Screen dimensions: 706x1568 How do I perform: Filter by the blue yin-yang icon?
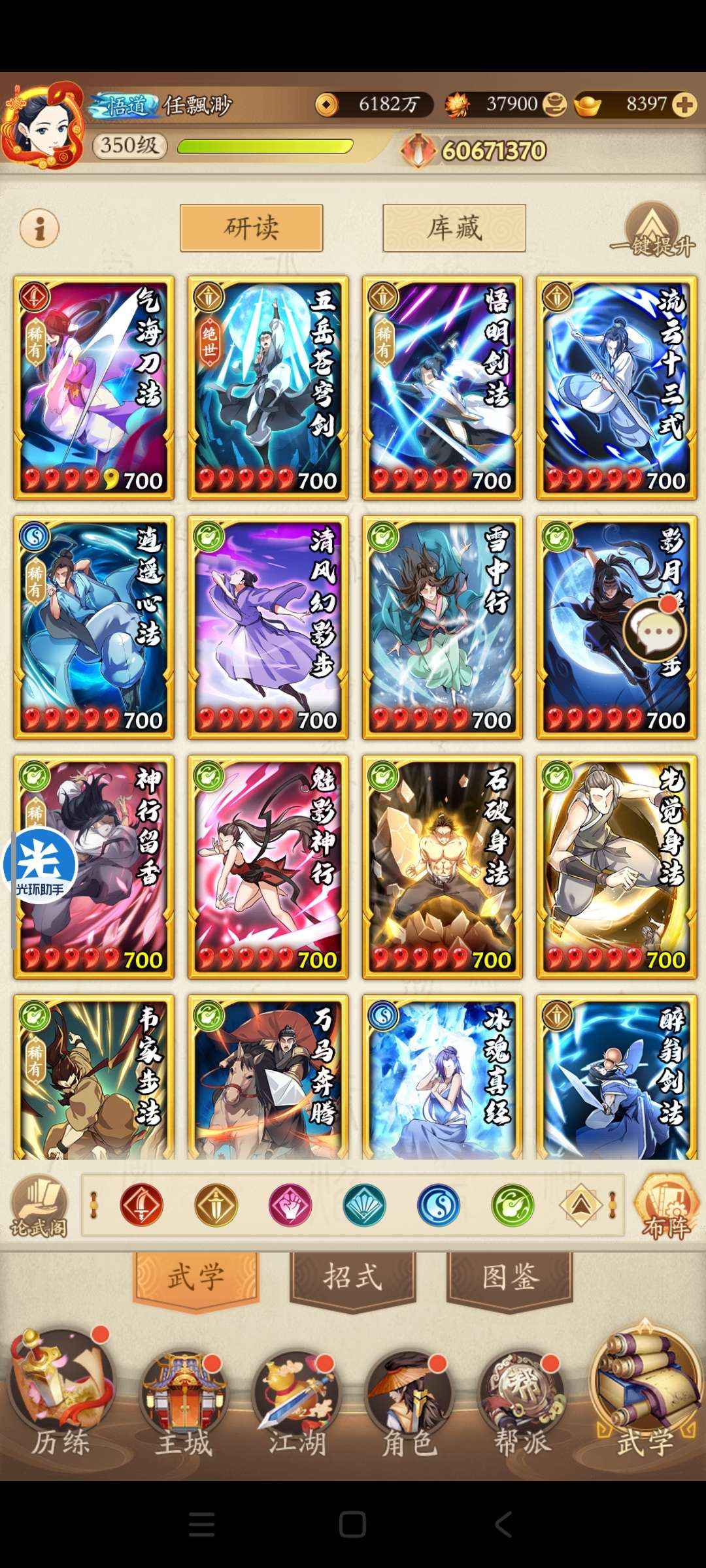(439, 1205)
